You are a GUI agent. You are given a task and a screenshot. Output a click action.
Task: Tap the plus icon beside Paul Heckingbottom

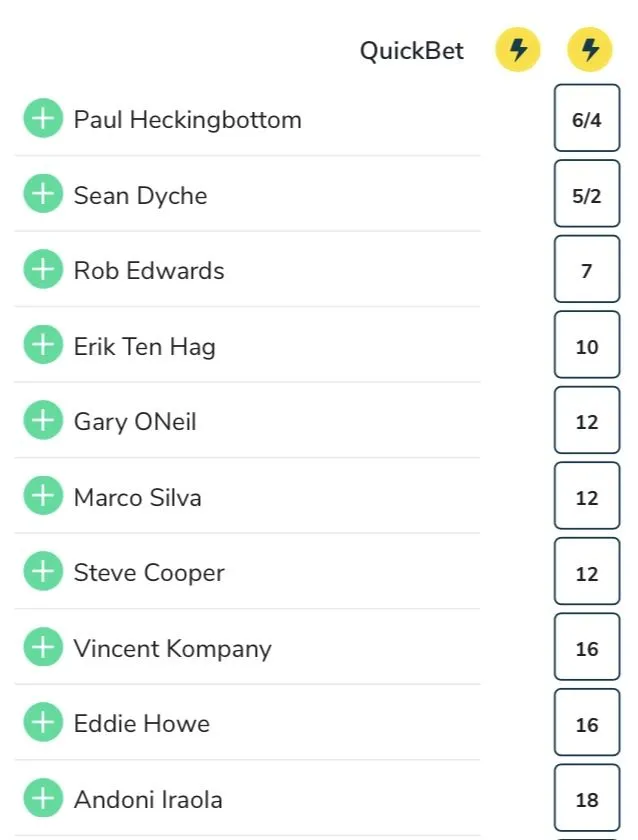tap(43, 119)
